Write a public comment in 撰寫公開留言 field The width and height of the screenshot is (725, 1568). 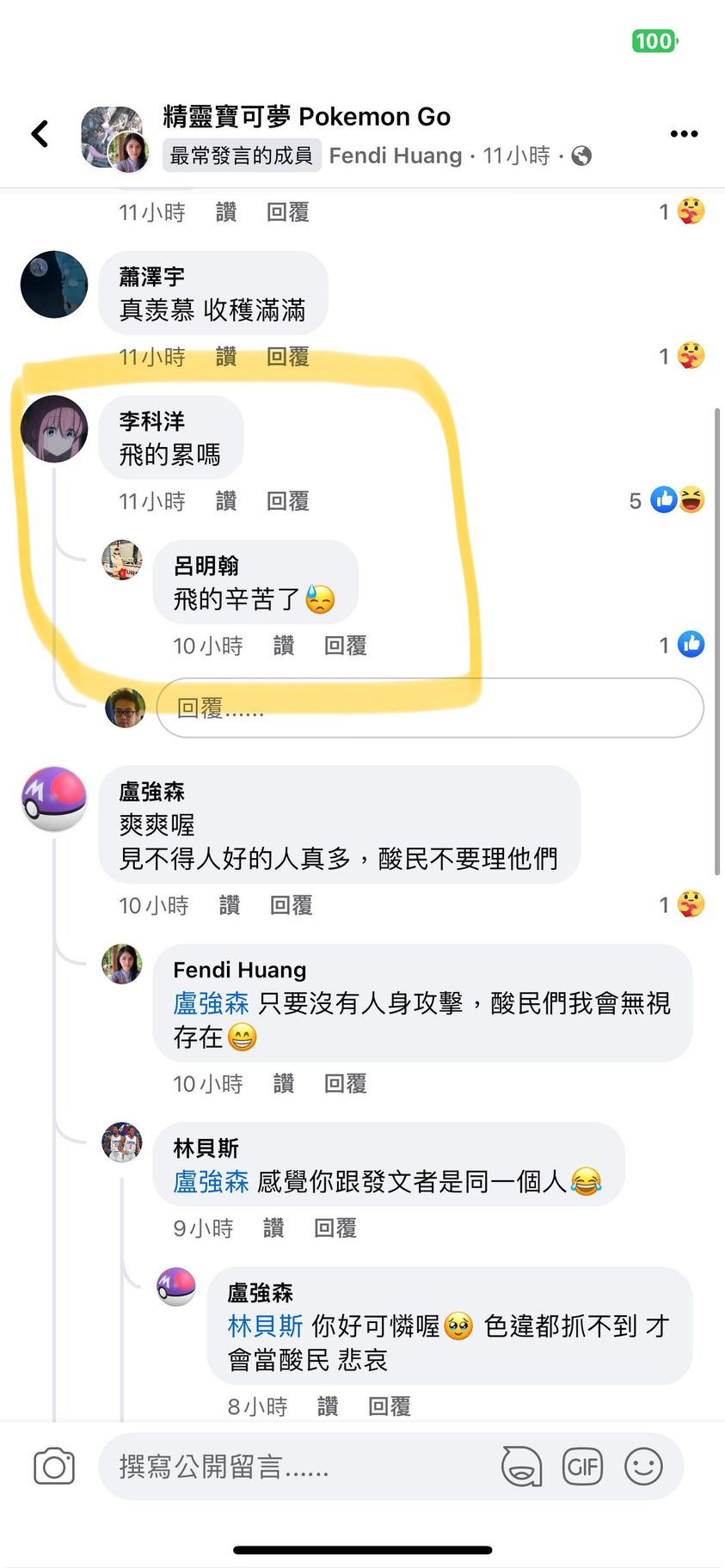(x=292, y=1467)
